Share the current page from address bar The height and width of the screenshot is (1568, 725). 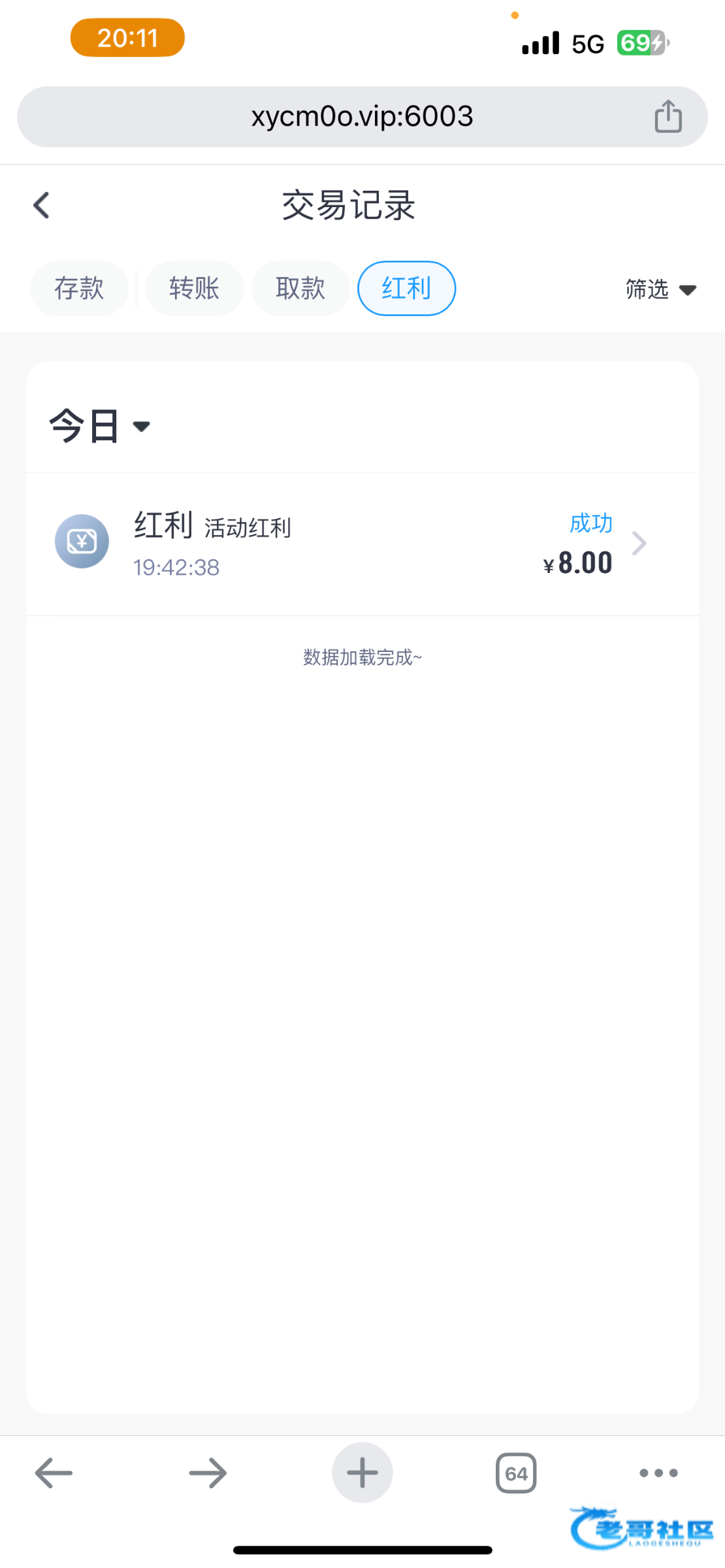pyautogui.click(x=668, y=117)
